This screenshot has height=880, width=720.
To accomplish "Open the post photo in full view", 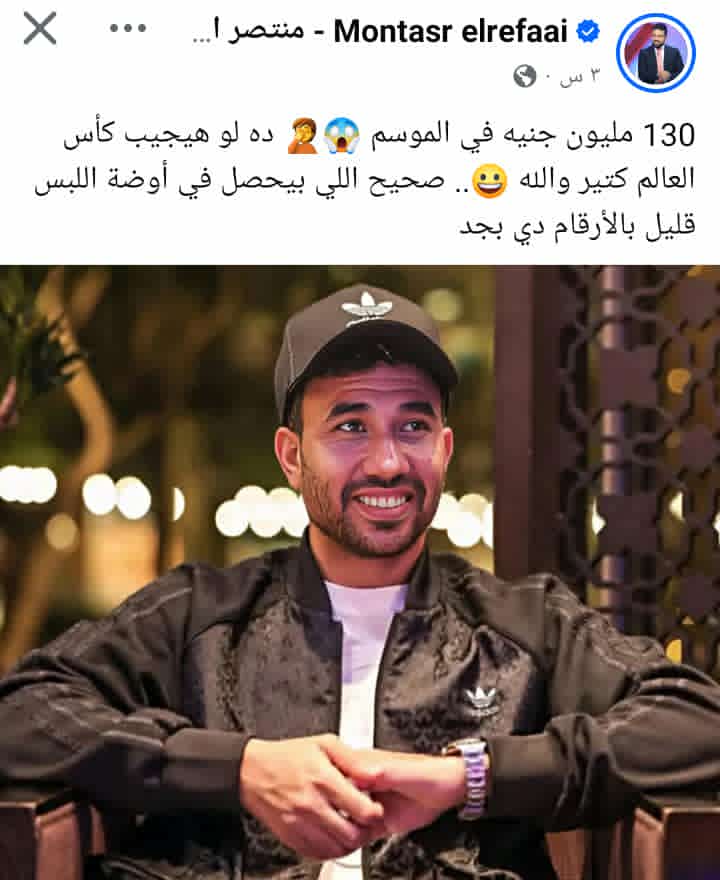I will [360, 570].
